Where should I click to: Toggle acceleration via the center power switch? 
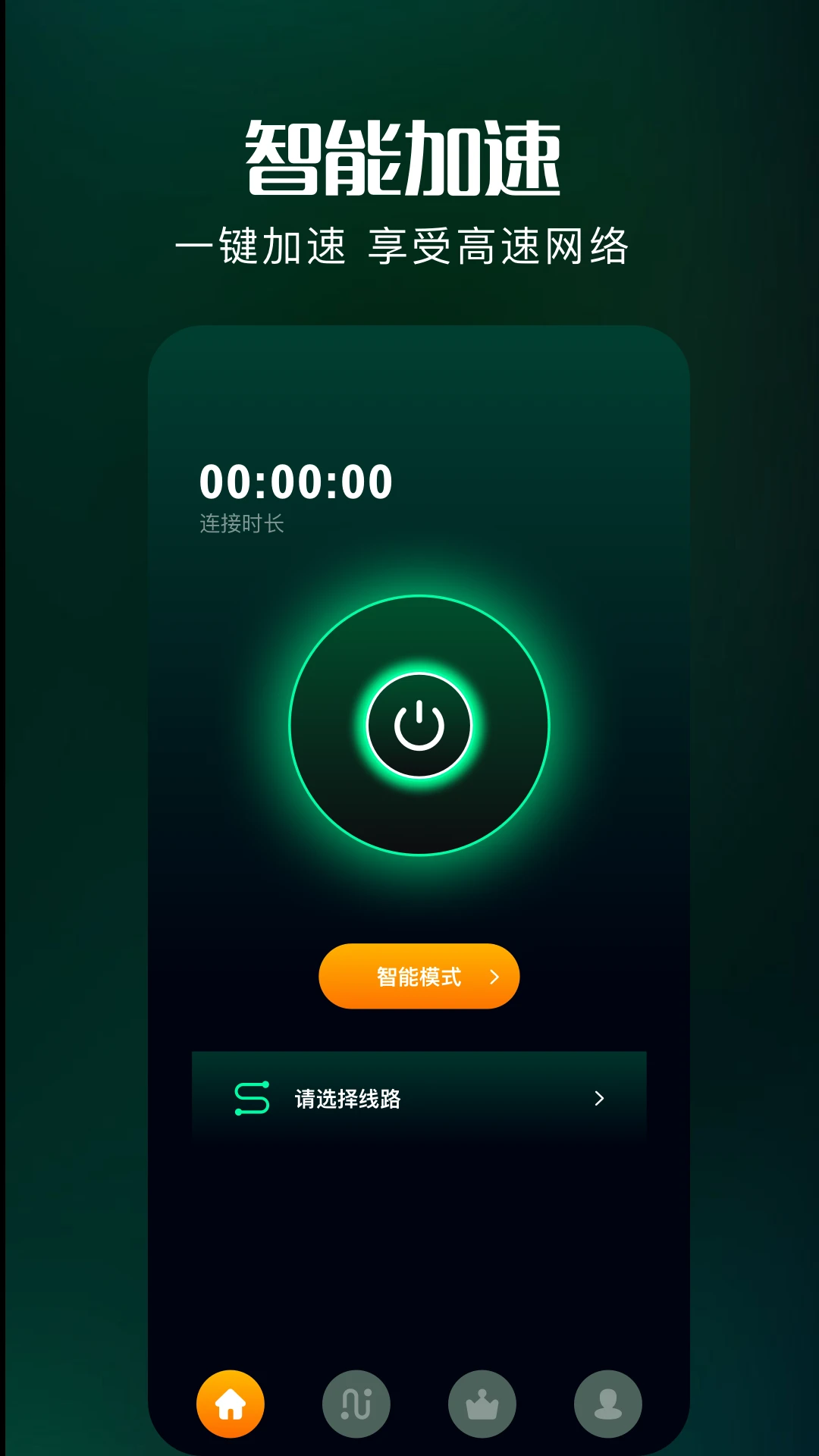pyautogui.click(x=419, y=724)
